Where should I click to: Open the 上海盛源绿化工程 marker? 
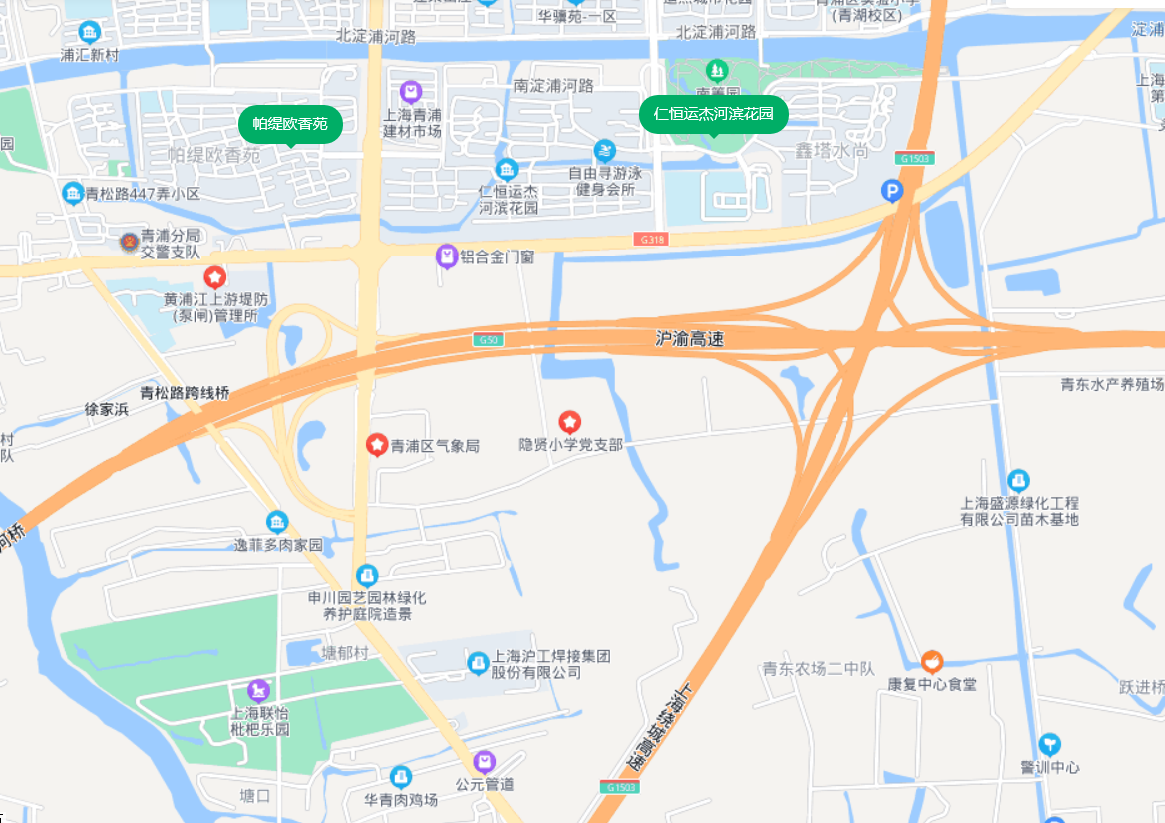coord(1018,480)
